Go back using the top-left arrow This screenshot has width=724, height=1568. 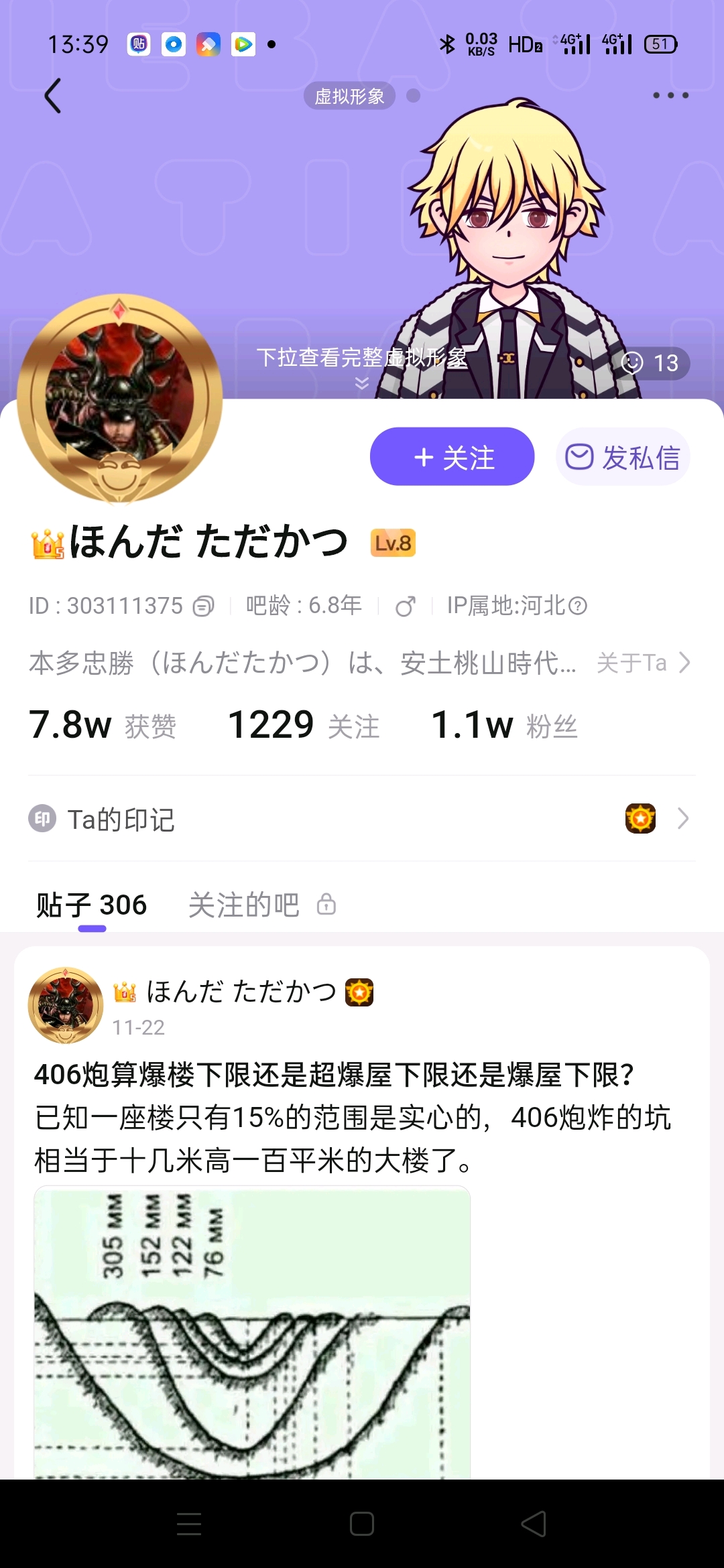tap(53, 96)
